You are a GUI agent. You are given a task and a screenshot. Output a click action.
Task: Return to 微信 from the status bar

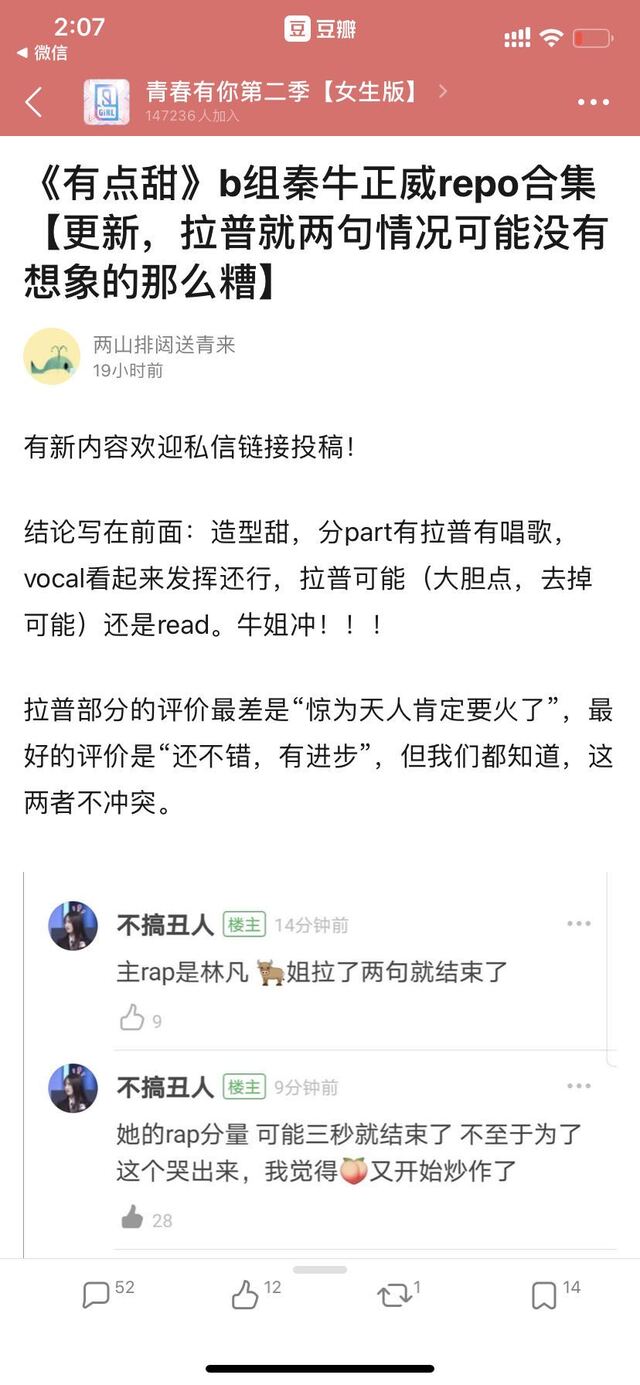point(42,53)
